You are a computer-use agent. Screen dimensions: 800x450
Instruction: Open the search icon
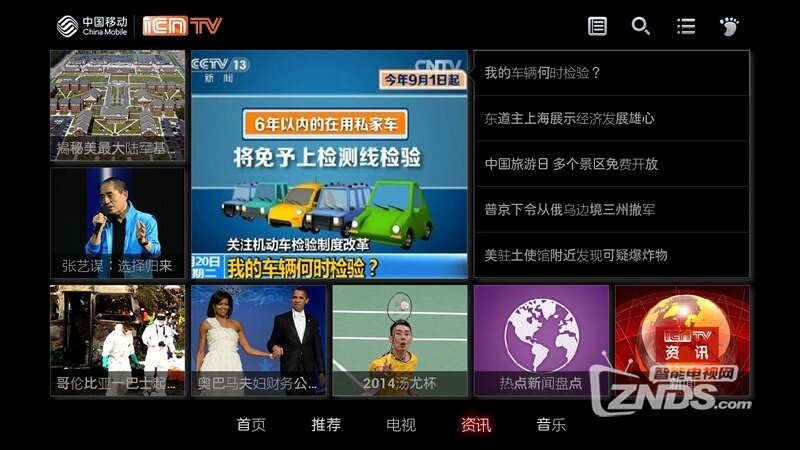pyautogui.click(x=641, y=26)
